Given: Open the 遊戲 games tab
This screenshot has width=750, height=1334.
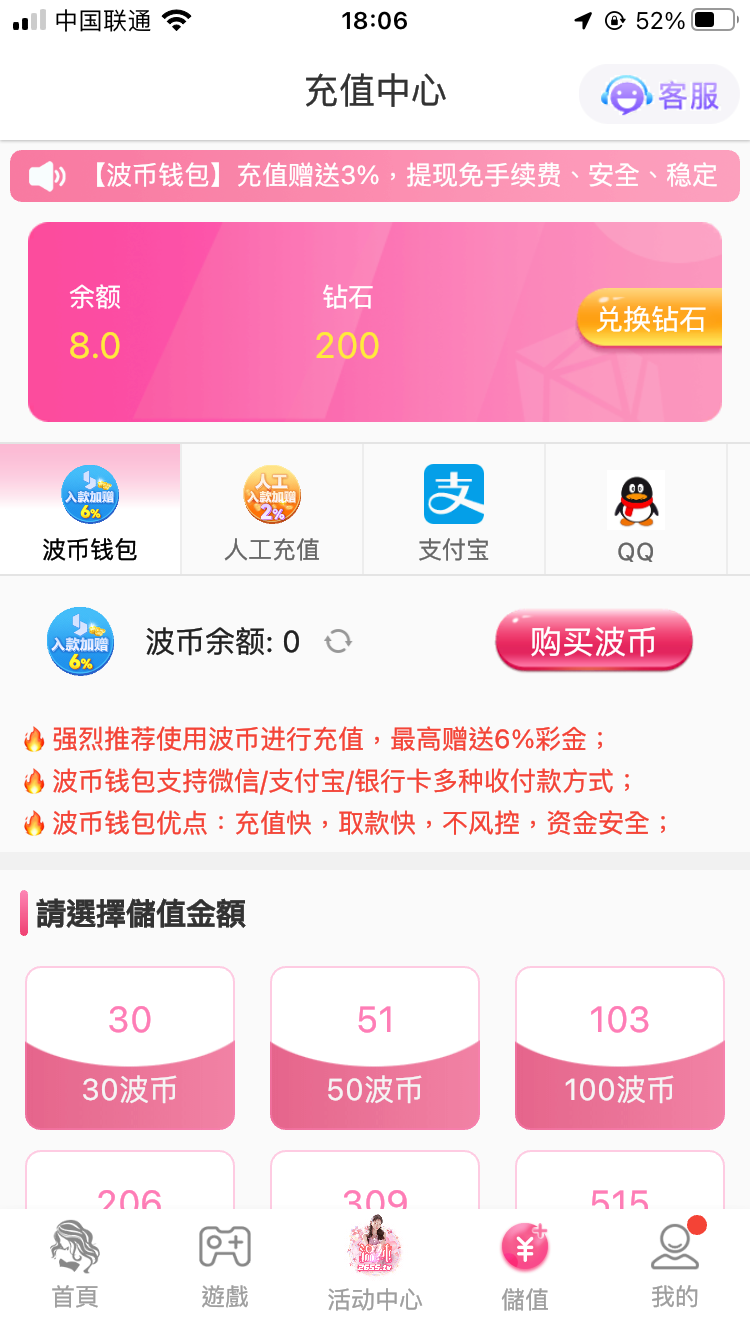Looking at the screenshot, I should pyautogui.click(x=225, y=1266).
